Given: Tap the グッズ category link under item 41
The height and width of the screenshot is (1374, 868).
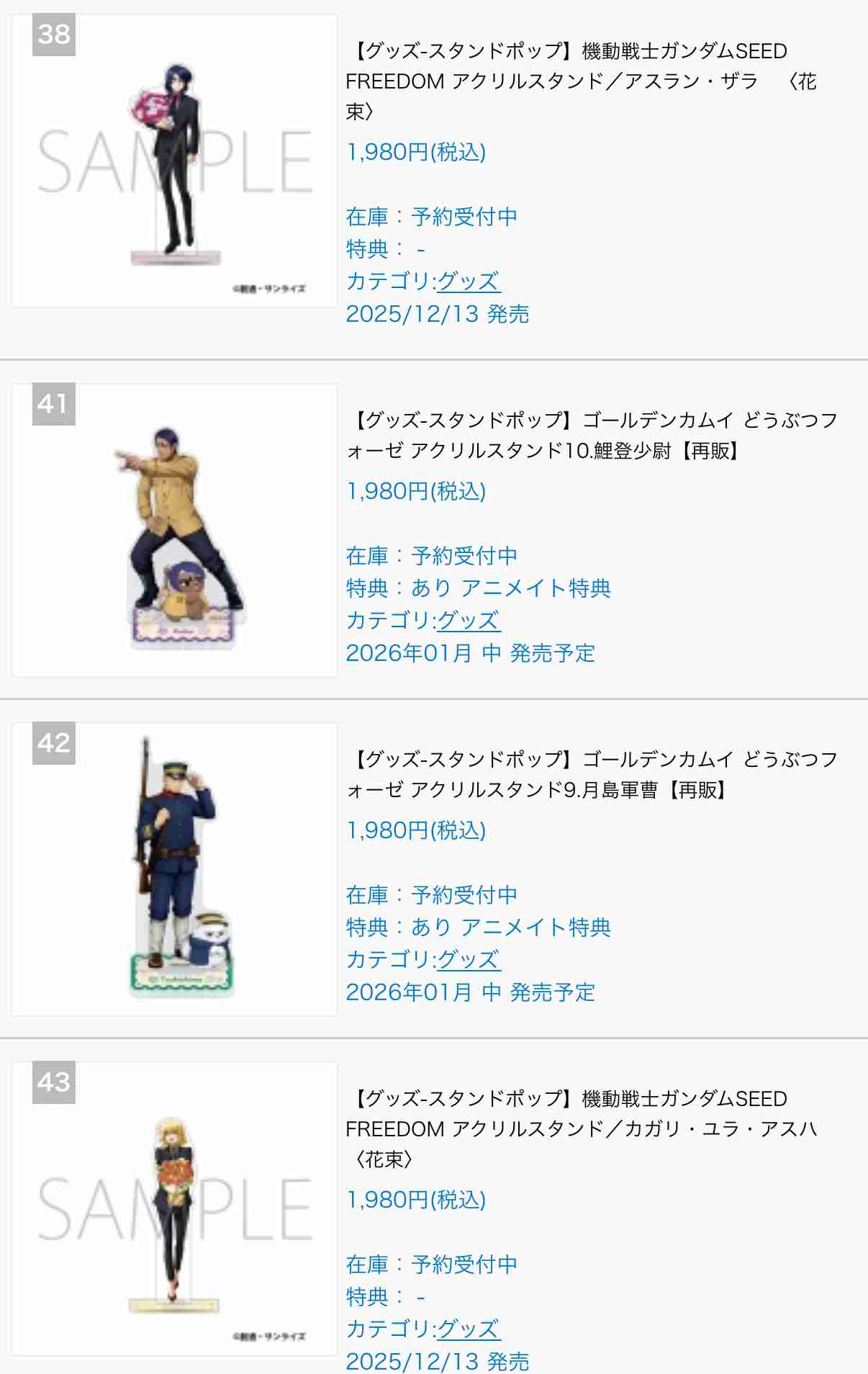Looking at the screenshot, I should coord(469,620).
